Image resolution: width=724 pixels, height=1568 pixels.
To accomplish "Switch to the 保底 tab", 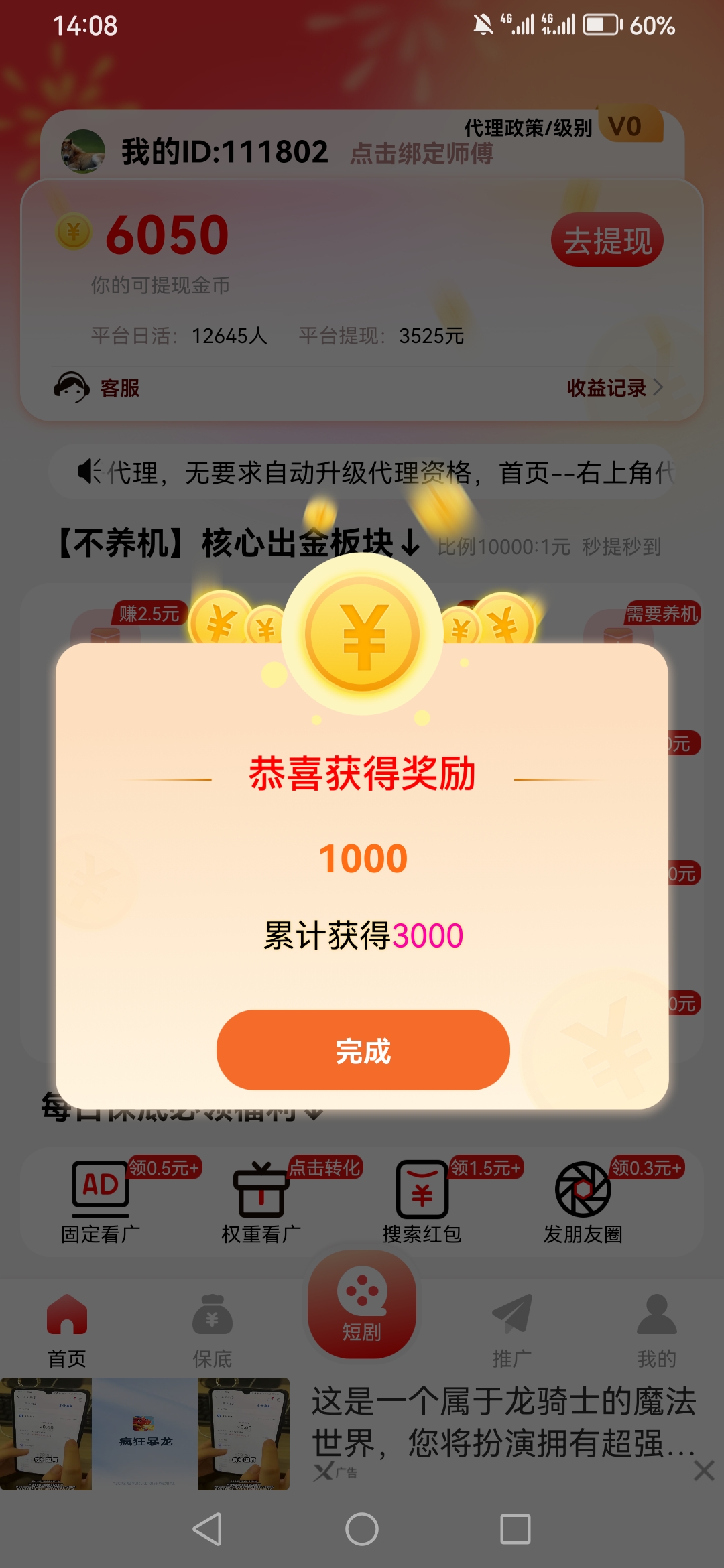I will pyautogui.click(x=213, y=1331).
